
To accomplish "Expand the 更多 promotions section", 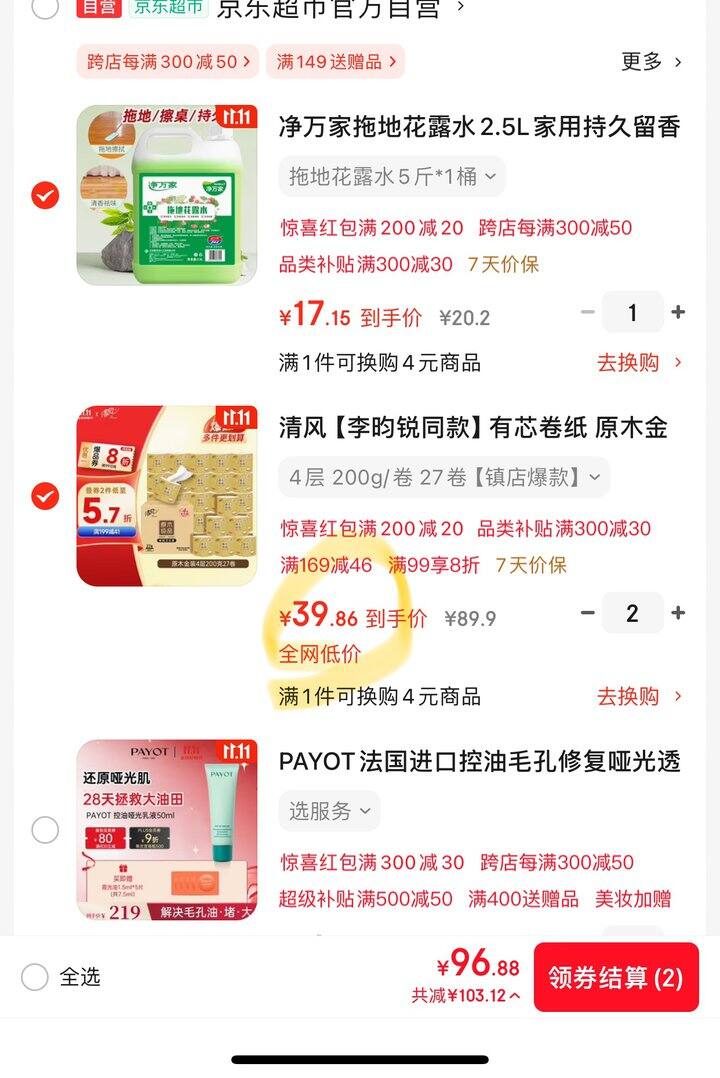I will pyautogui.click(x=657, y=61).
